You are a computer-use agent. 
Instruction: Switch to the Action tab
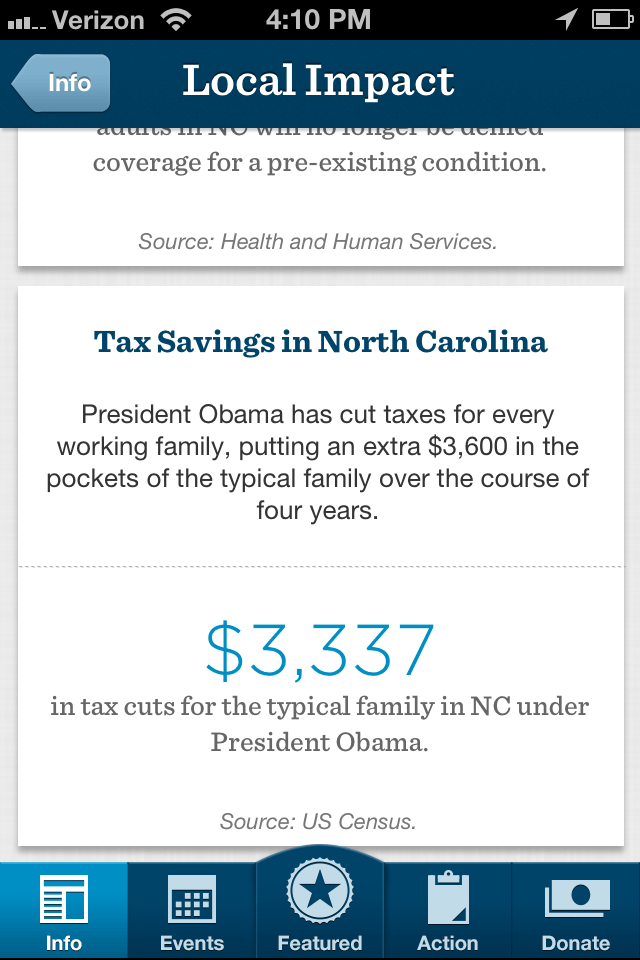tap(448, 910)
